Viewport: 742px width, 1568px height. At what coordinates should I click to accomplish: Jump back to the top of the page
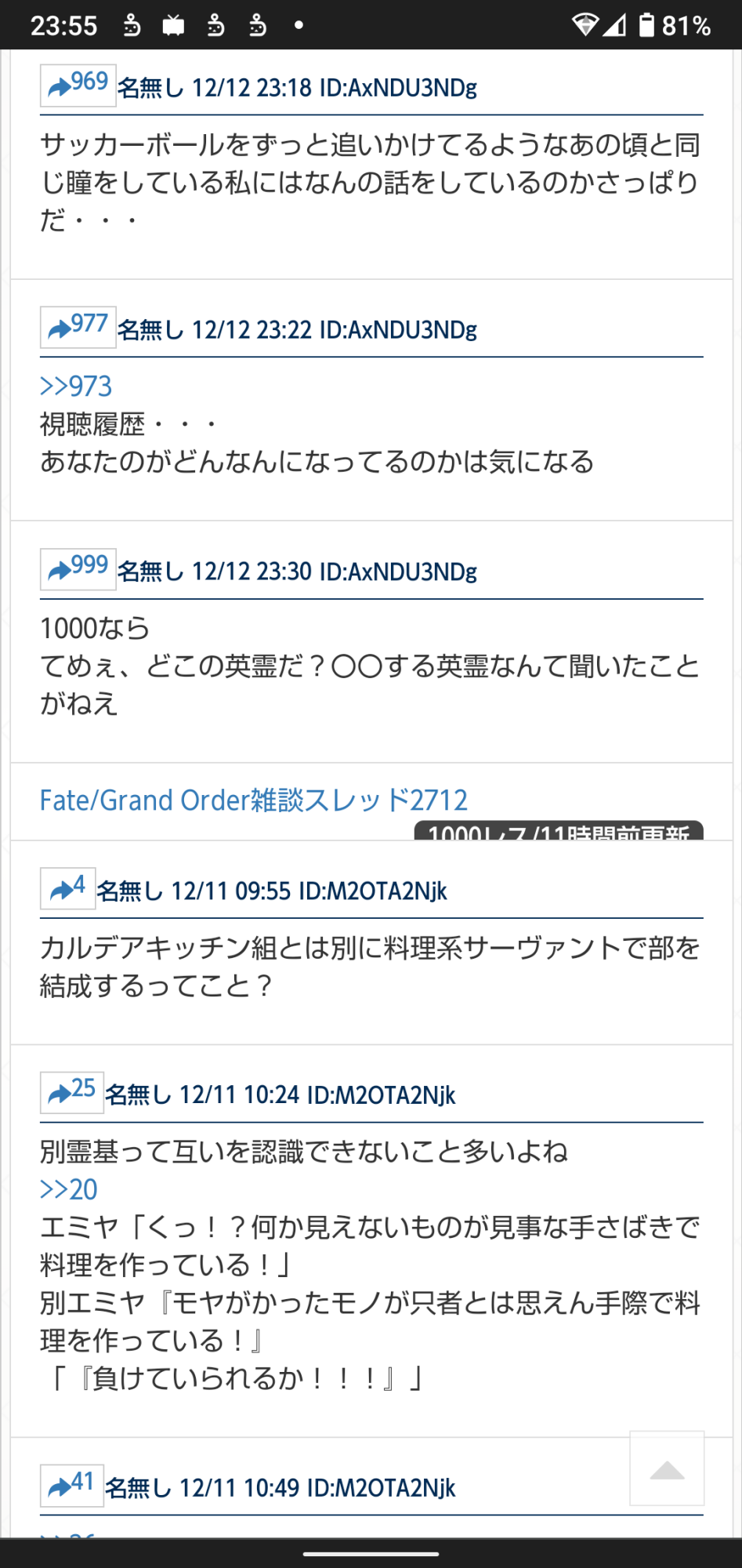point(667,1468)
